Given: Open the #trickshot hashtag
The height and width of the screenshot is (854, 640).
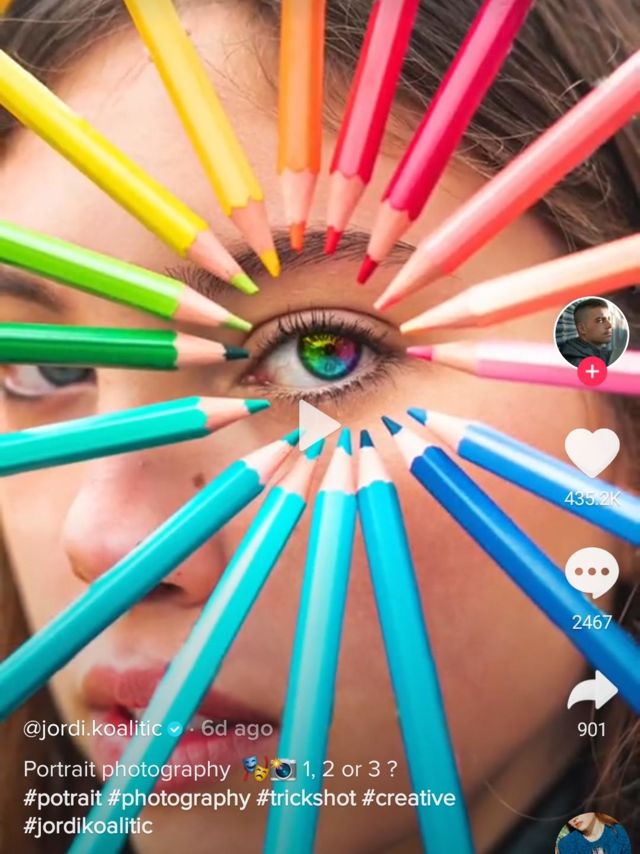Looking at the screenshot, I should 306,798.
